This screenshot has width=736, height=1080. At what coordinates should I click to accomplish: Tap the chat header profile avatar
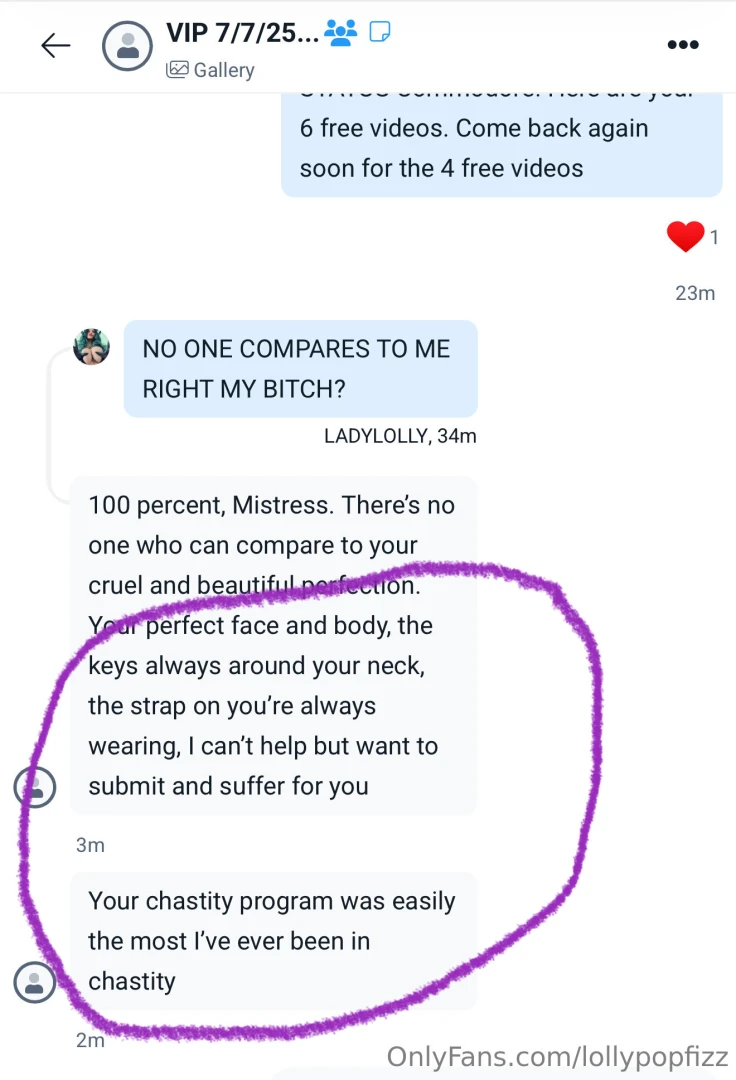127,45
